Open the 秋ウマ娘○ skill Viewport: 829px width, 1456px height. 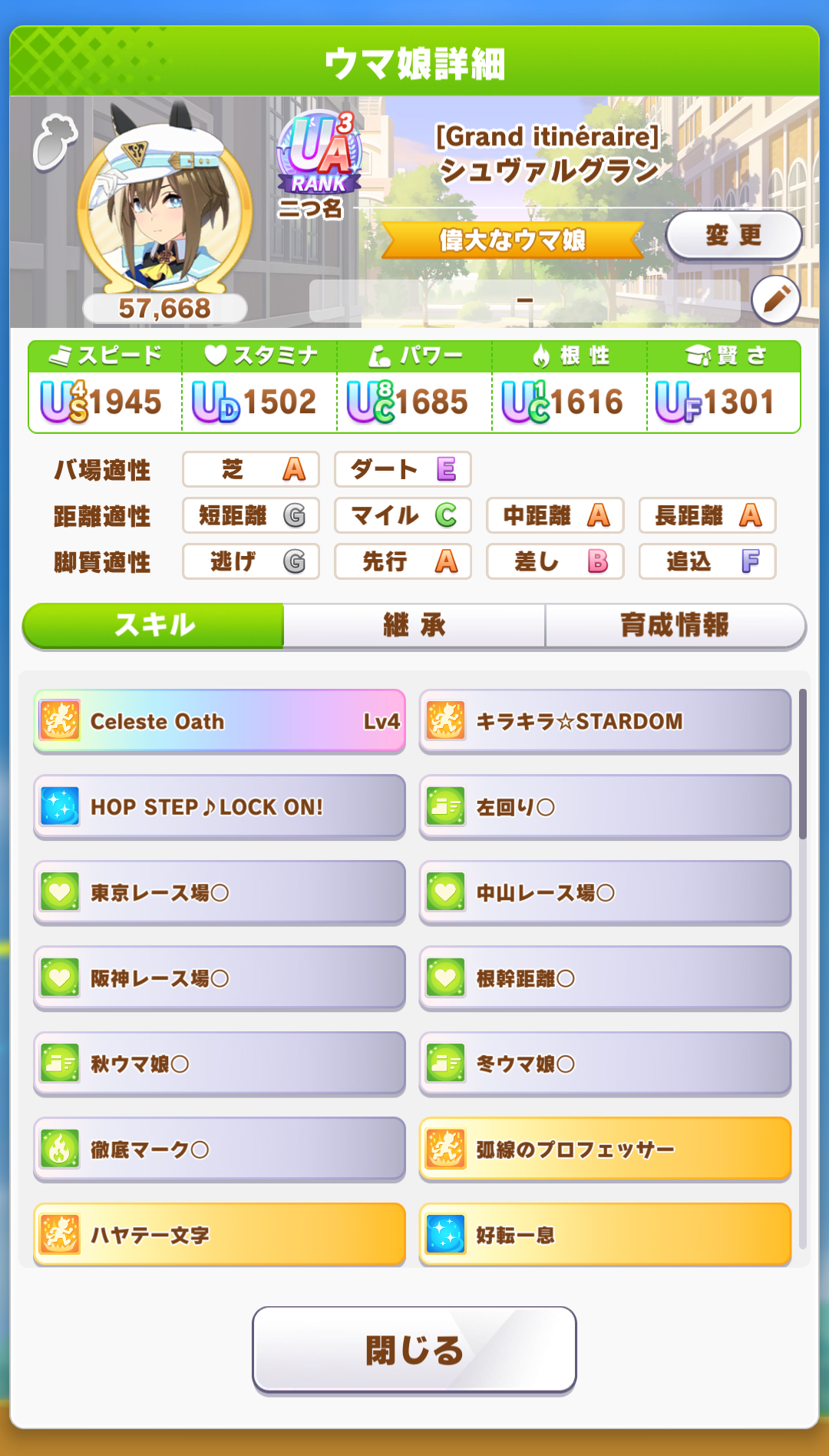click(220, 1064)
